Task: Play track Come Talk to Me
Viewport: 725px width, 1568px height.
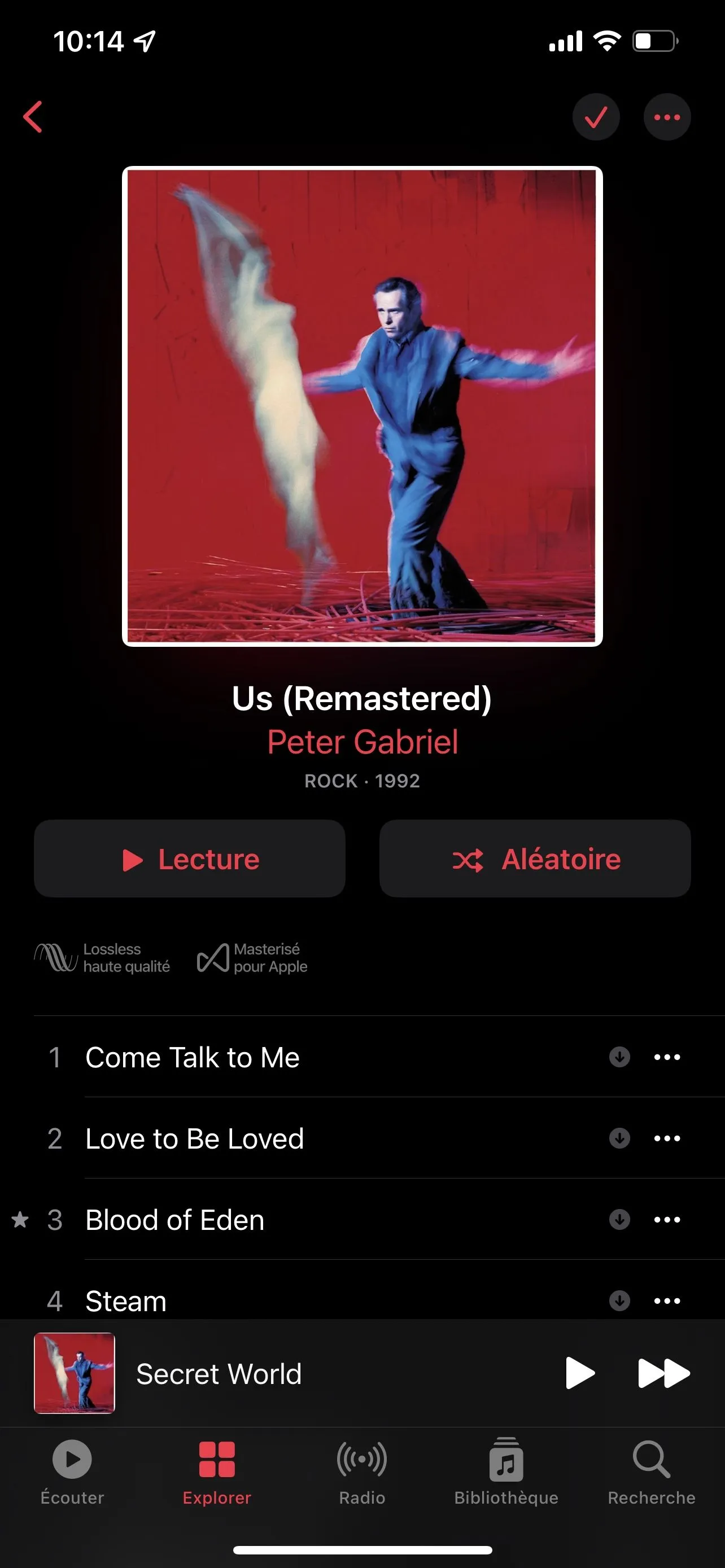Action: click(x=193, y=1057)
